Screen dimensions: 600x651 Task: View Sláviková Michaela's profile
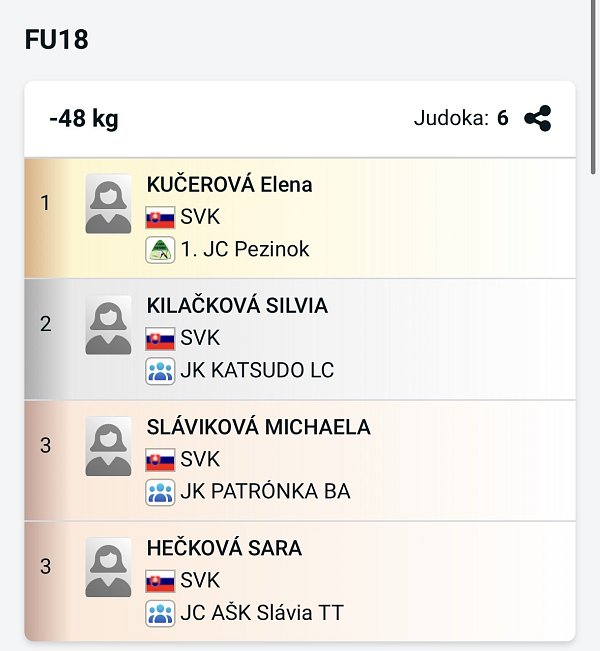point(258,427)
